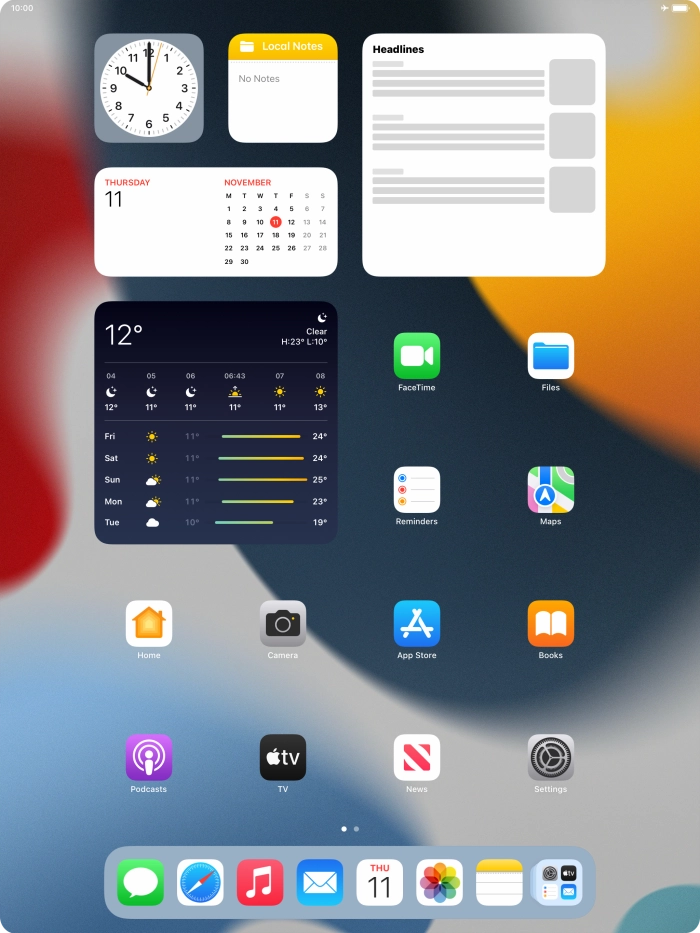Open Mail from the dock

point(320,883)
